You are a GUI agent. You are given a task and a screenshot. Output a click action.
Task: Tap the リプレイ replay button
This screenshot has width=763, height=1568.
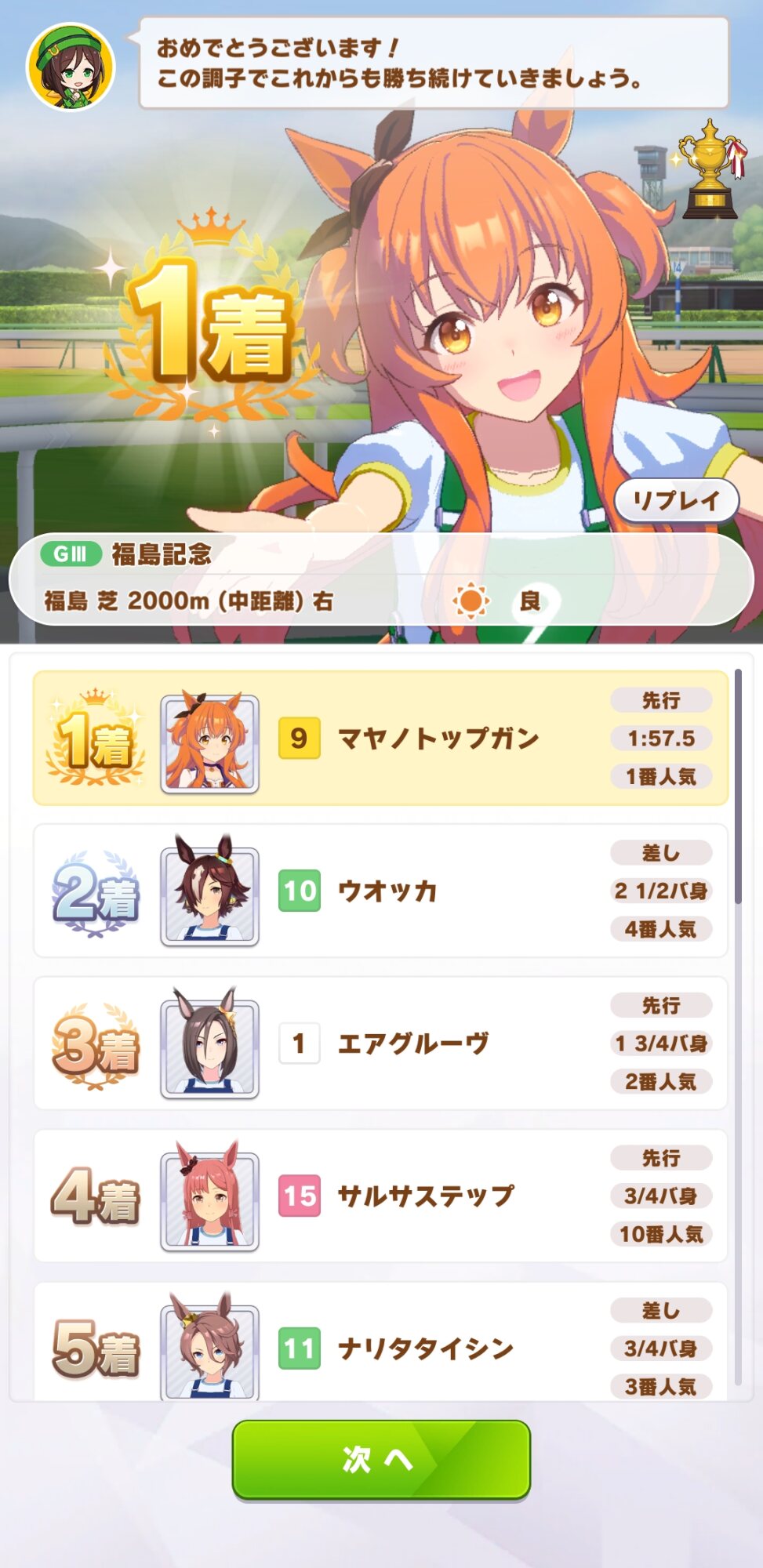[676, 501]
